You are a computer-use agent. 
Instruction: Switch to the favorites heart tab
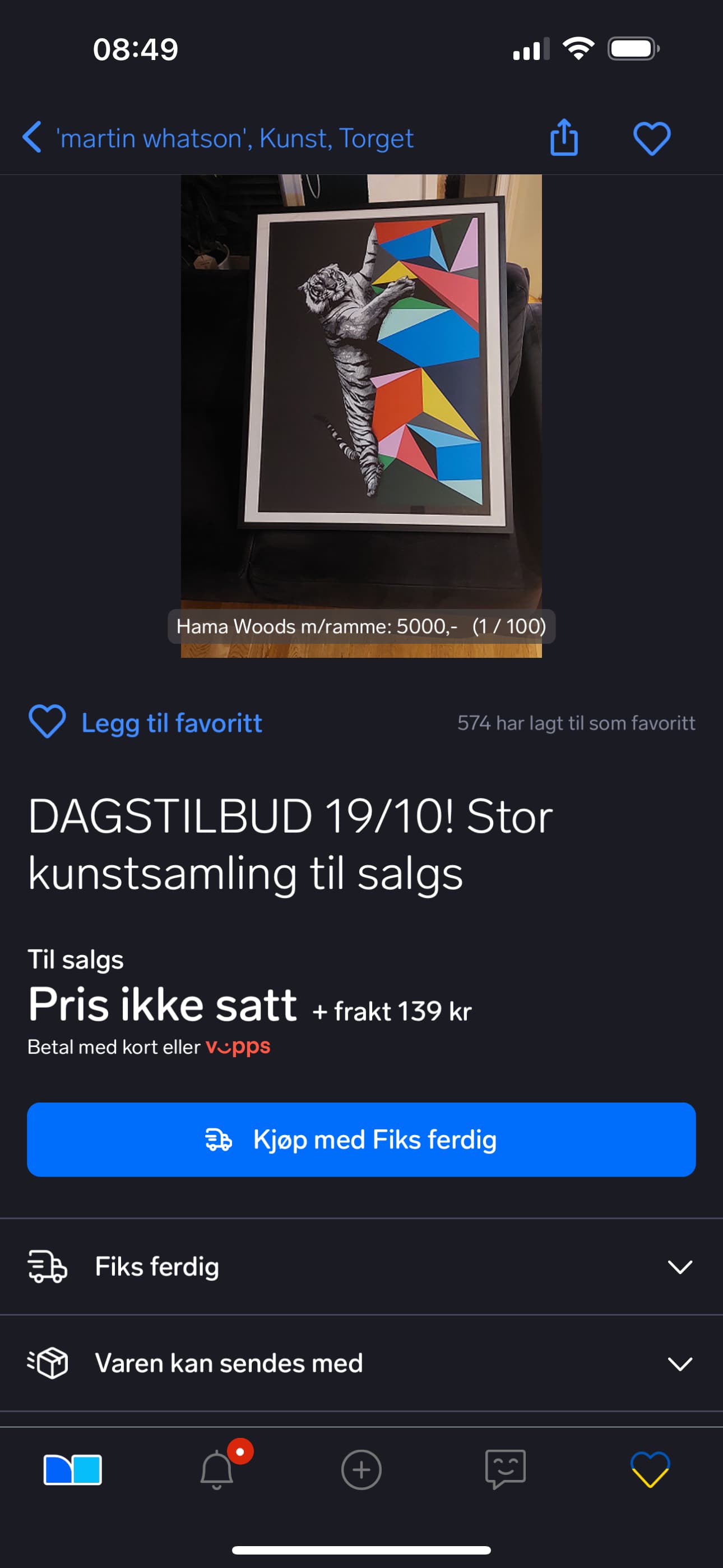[650, 1469]
